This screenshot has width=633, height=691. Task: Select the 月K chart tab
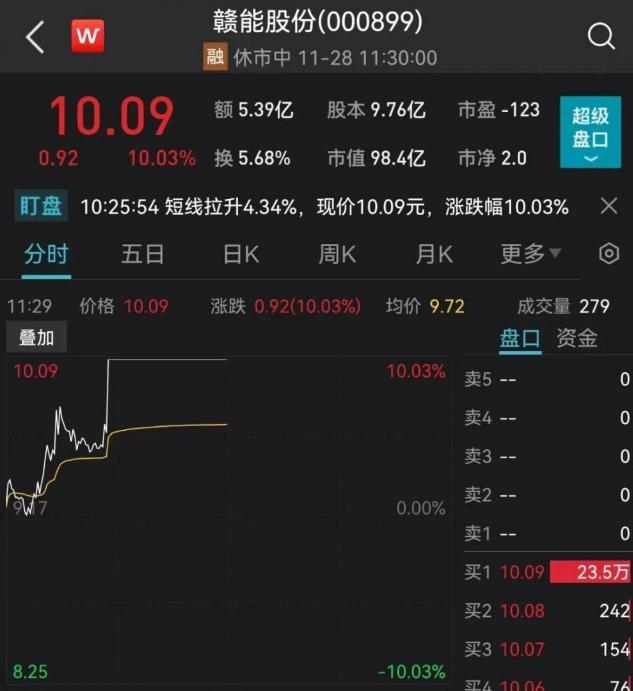[x=434, y=254]
